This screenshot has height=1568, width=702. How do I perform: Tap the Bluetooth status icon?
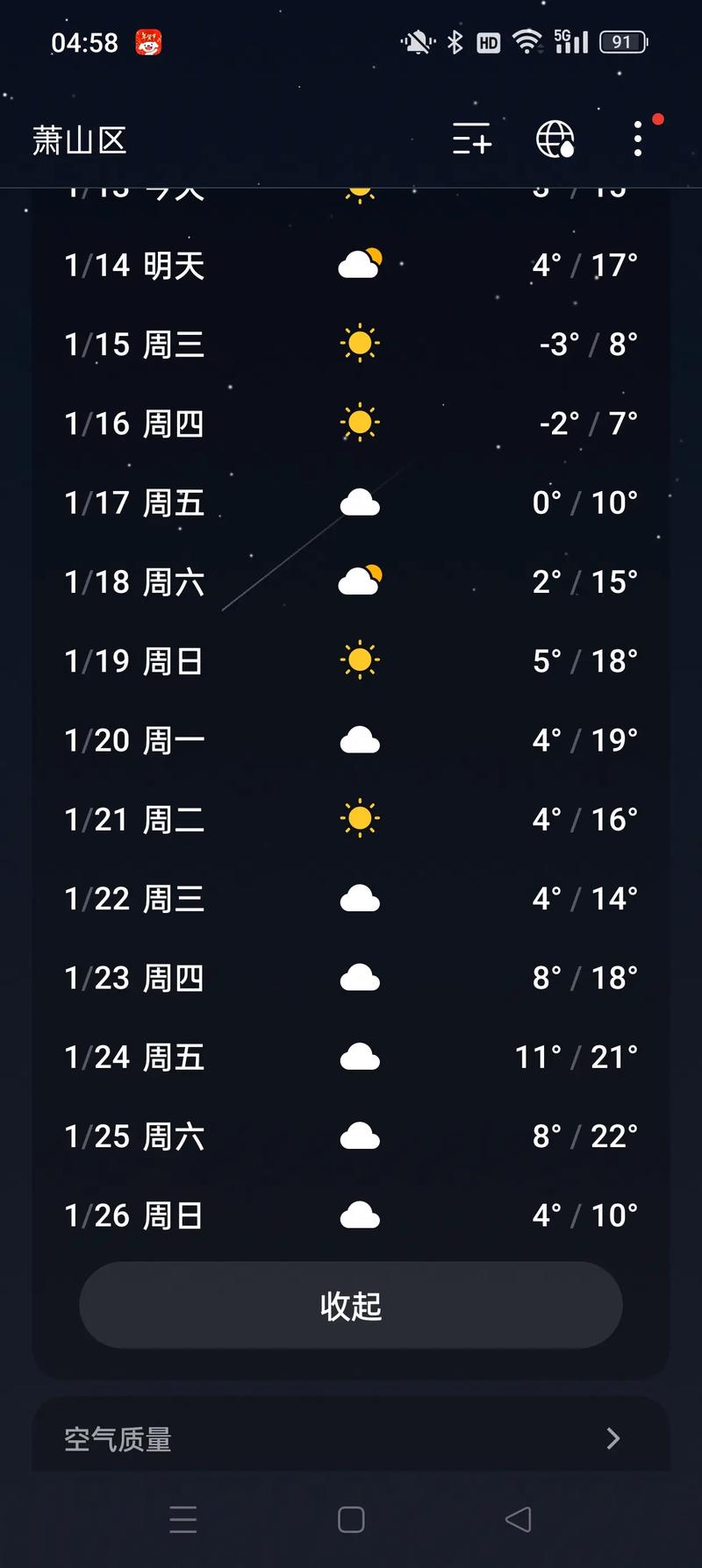tap(455, 41)
